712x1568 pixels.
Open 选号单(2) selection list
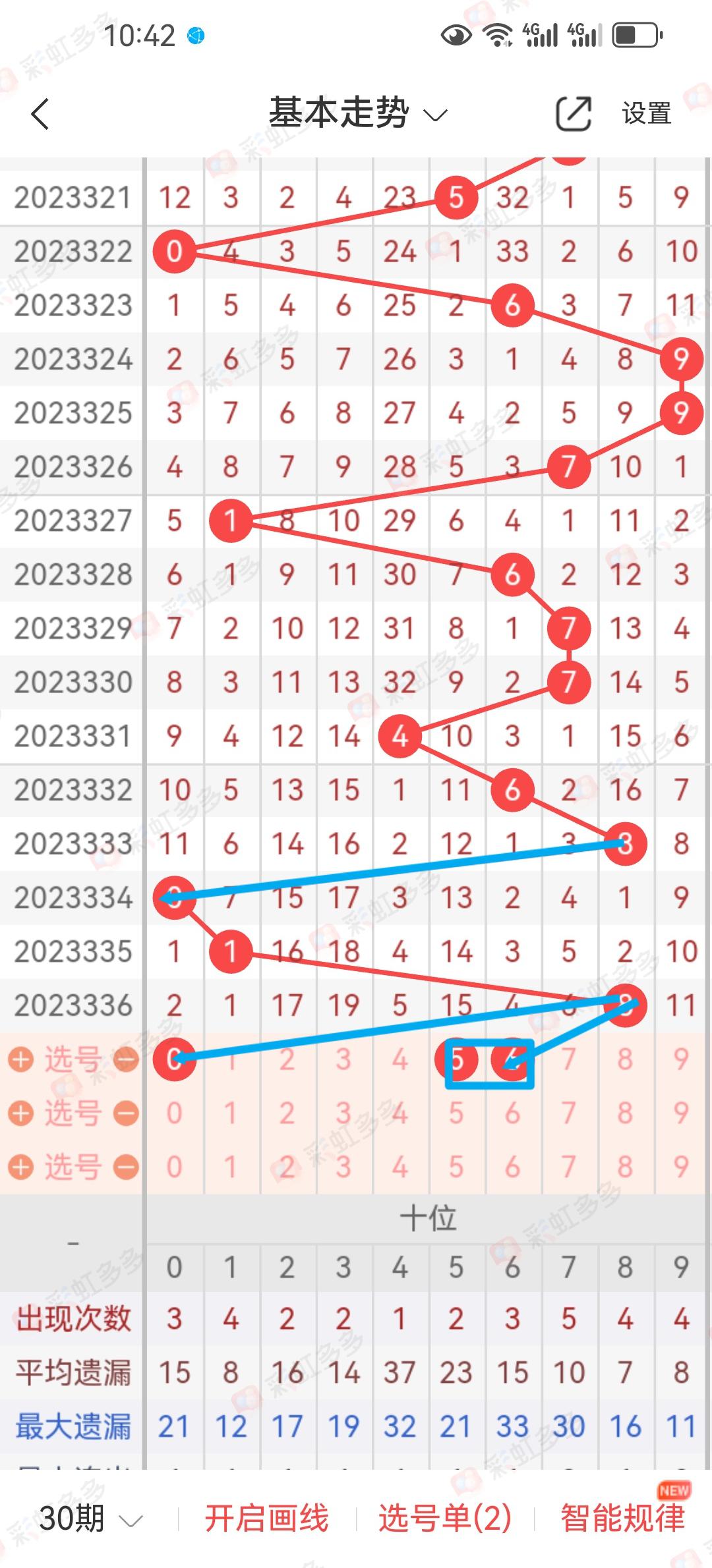[445, 1519]
